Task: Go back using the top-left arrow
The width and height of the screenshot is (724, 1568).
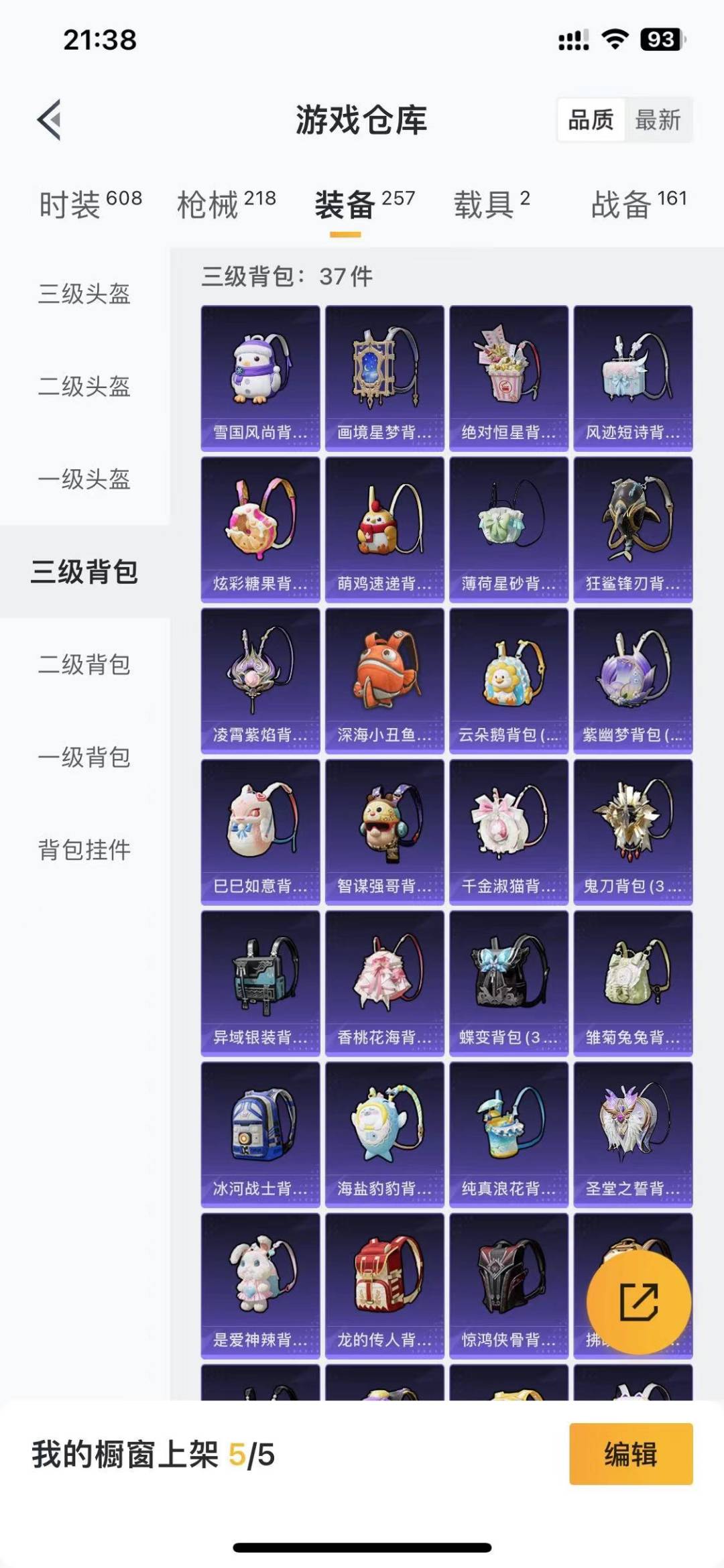Action: pyautogui.click(x=50, y=120)
